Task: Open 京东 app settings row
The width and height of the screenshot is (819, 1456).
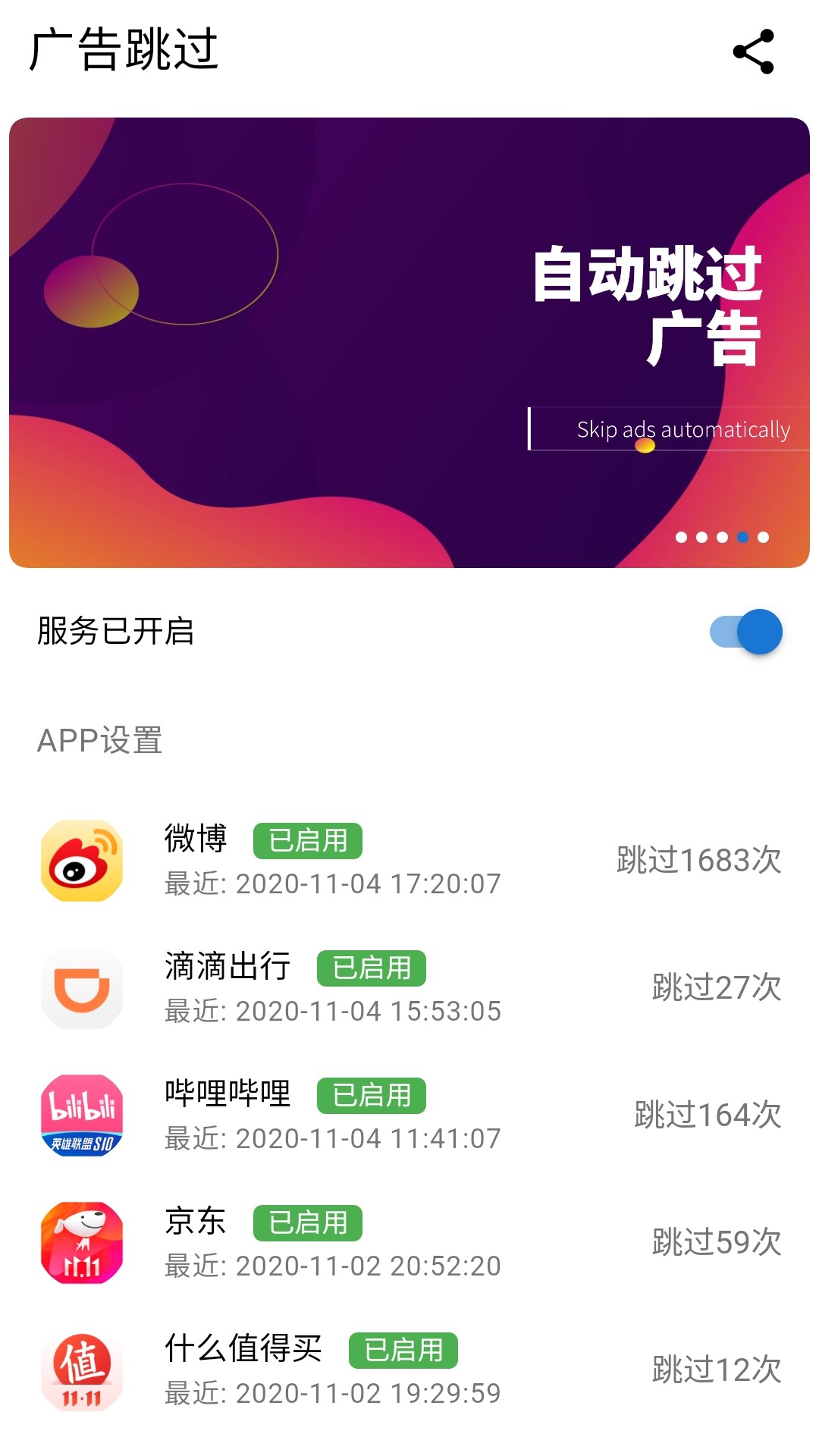Action: 409,1243
